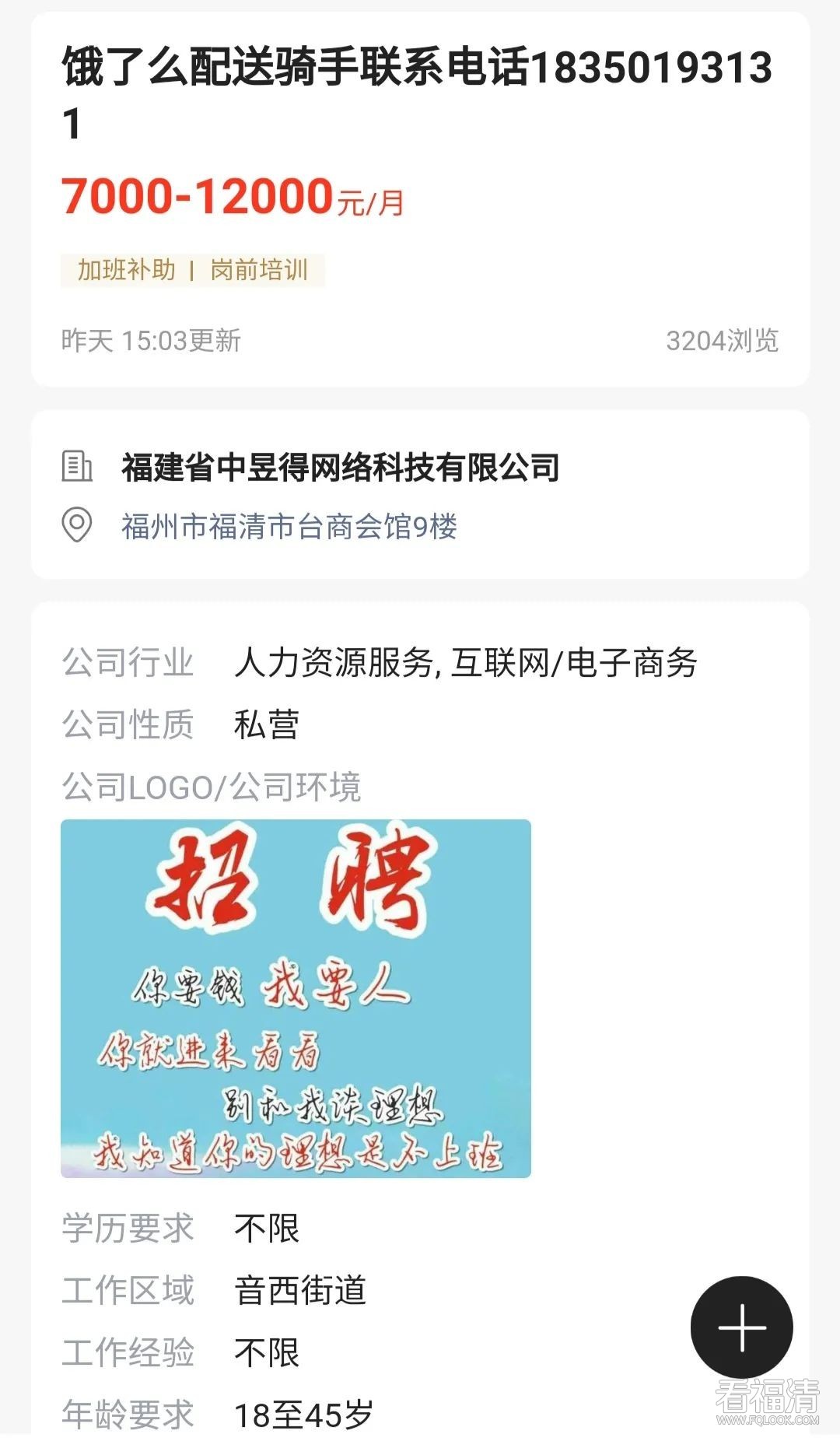Open company 福建省中昱得网络科技有限公司 page
Screen dimensions: 840x1441
click(340, 467)
